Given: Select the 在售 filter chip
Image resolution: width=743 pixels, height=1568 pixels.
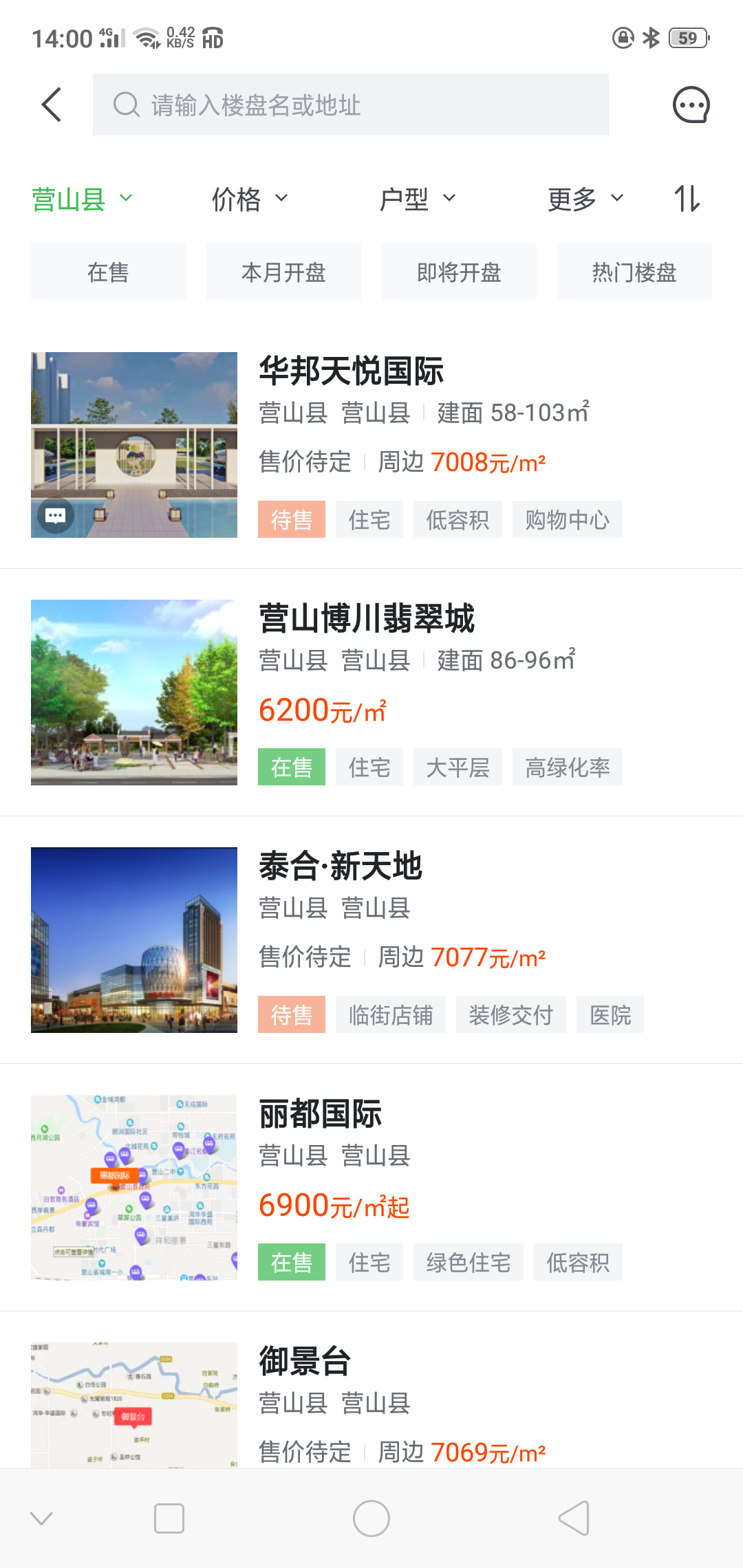Looking at the screenshot, I should click(108, 272).
